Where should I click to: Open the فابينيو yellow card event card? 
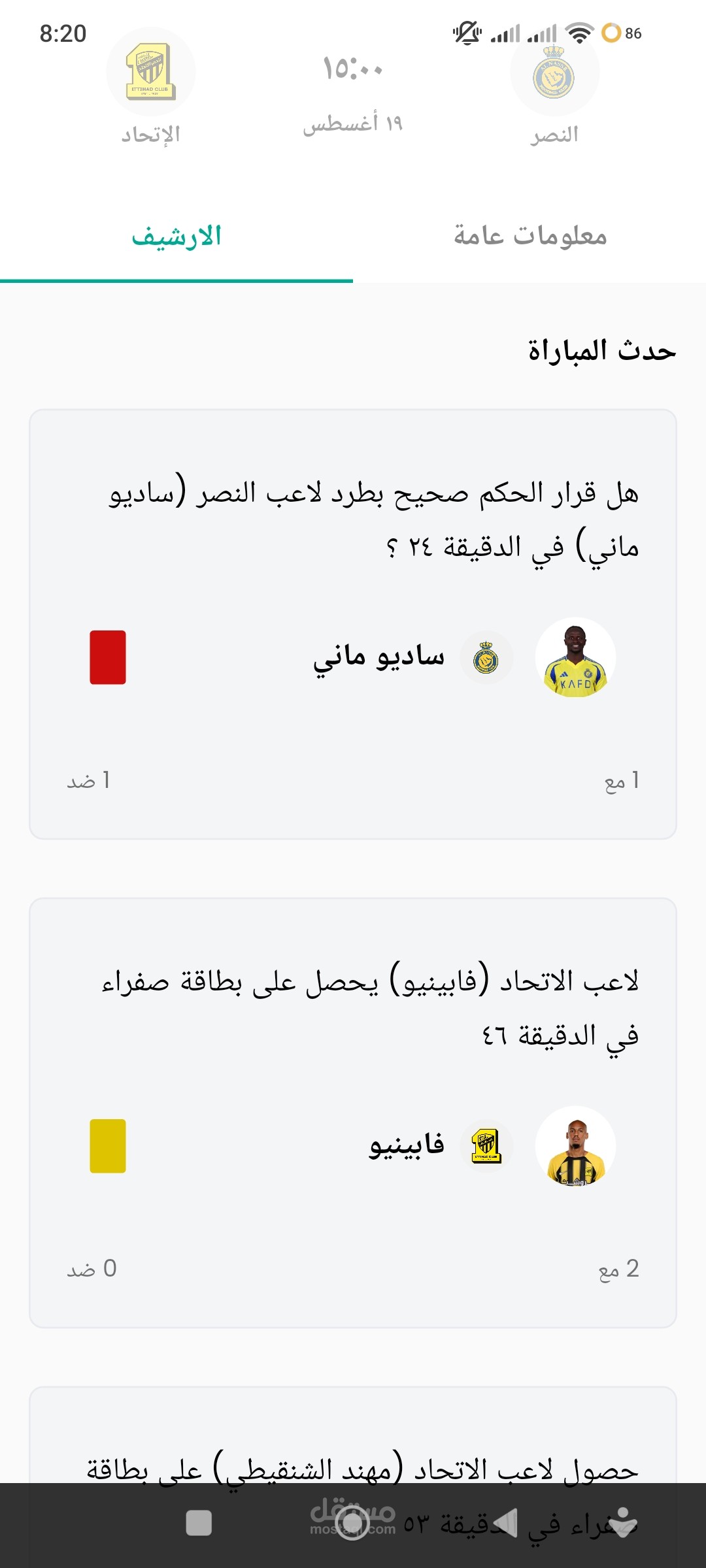[x=353, y=1113]
